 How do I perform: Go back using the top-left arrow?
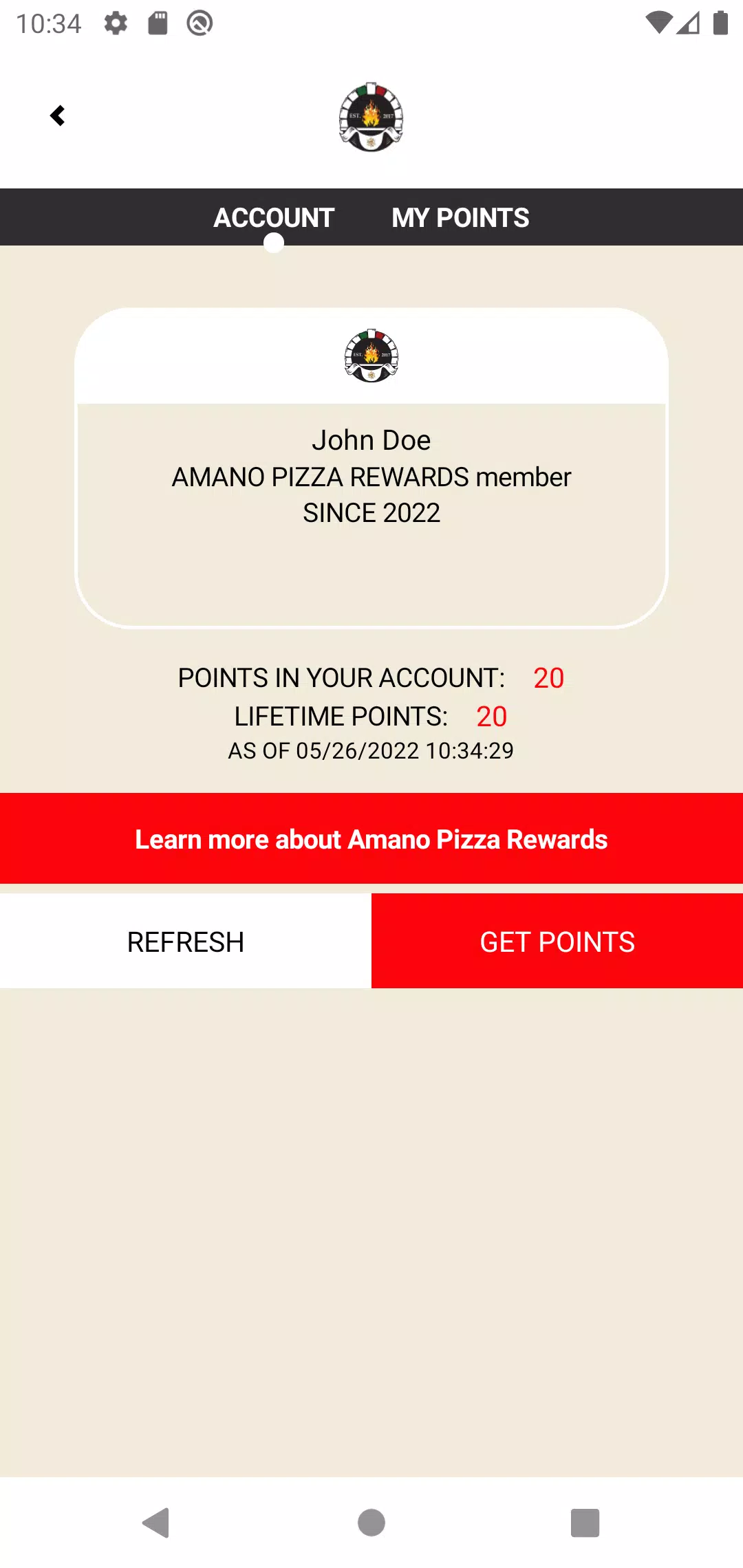[x=58, y=116]
